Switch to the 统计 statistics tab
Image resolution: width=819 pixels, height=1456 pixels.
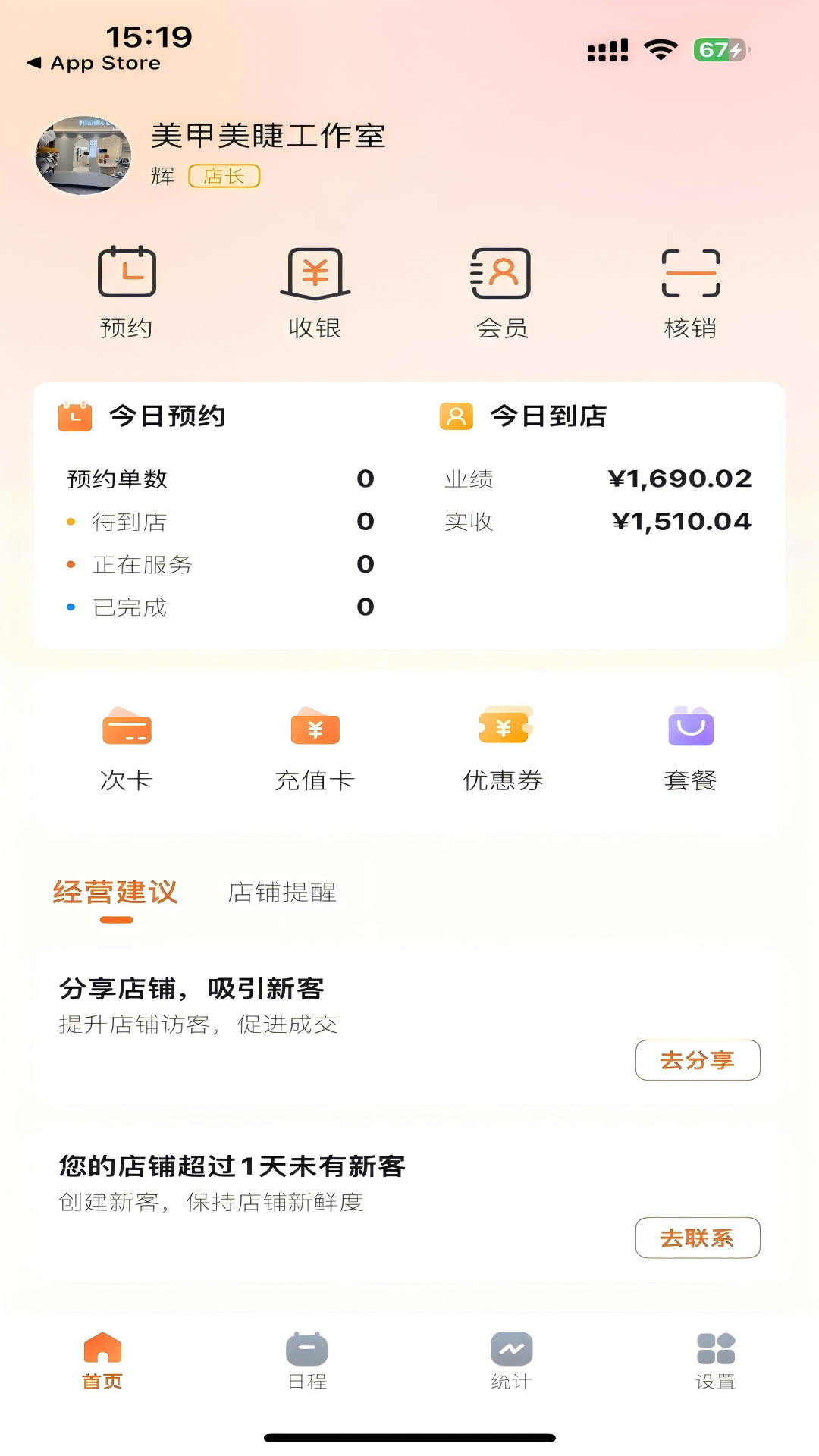coord(511,1361)
